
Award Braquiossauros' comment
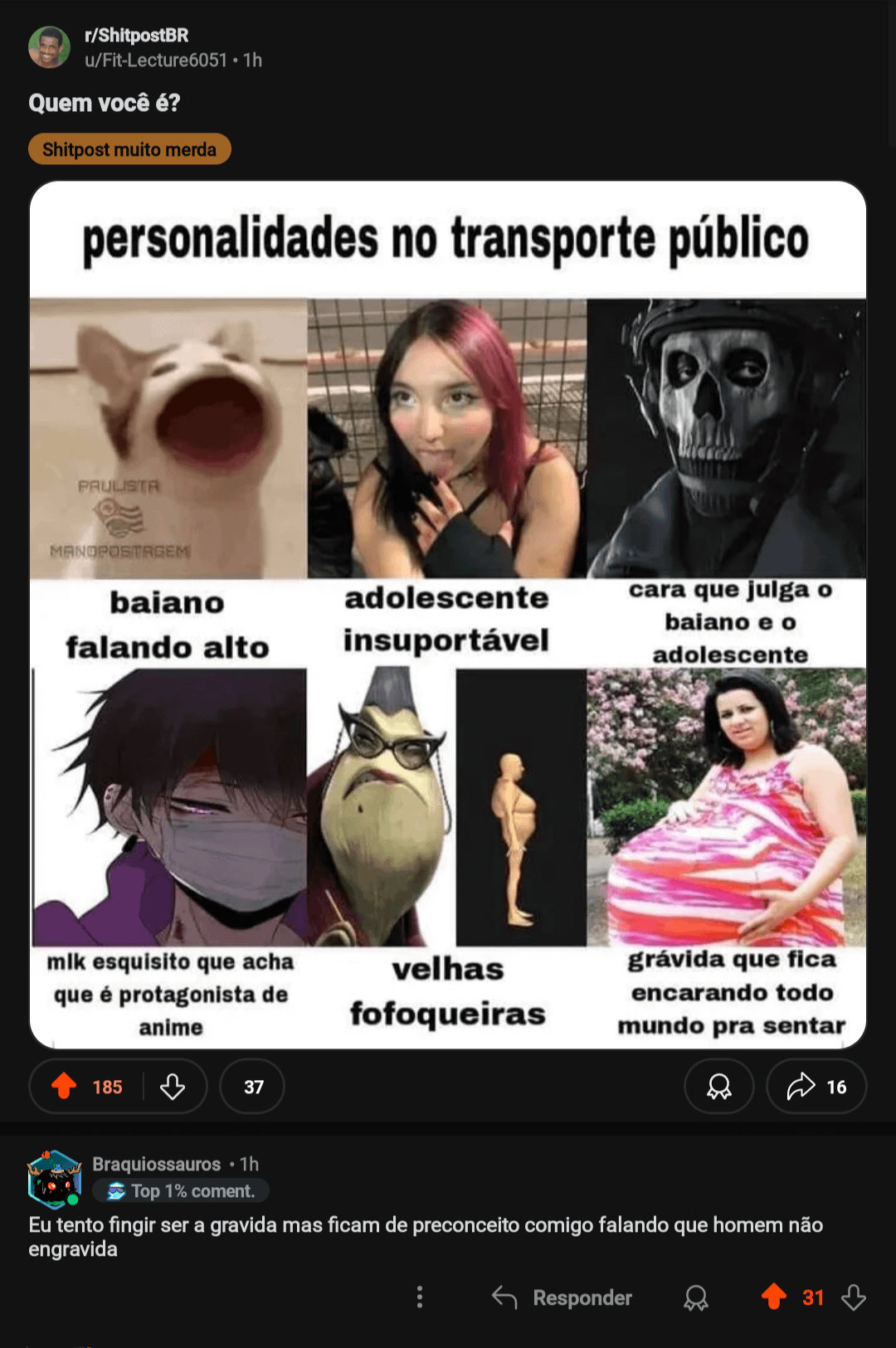click(696, 1297)
